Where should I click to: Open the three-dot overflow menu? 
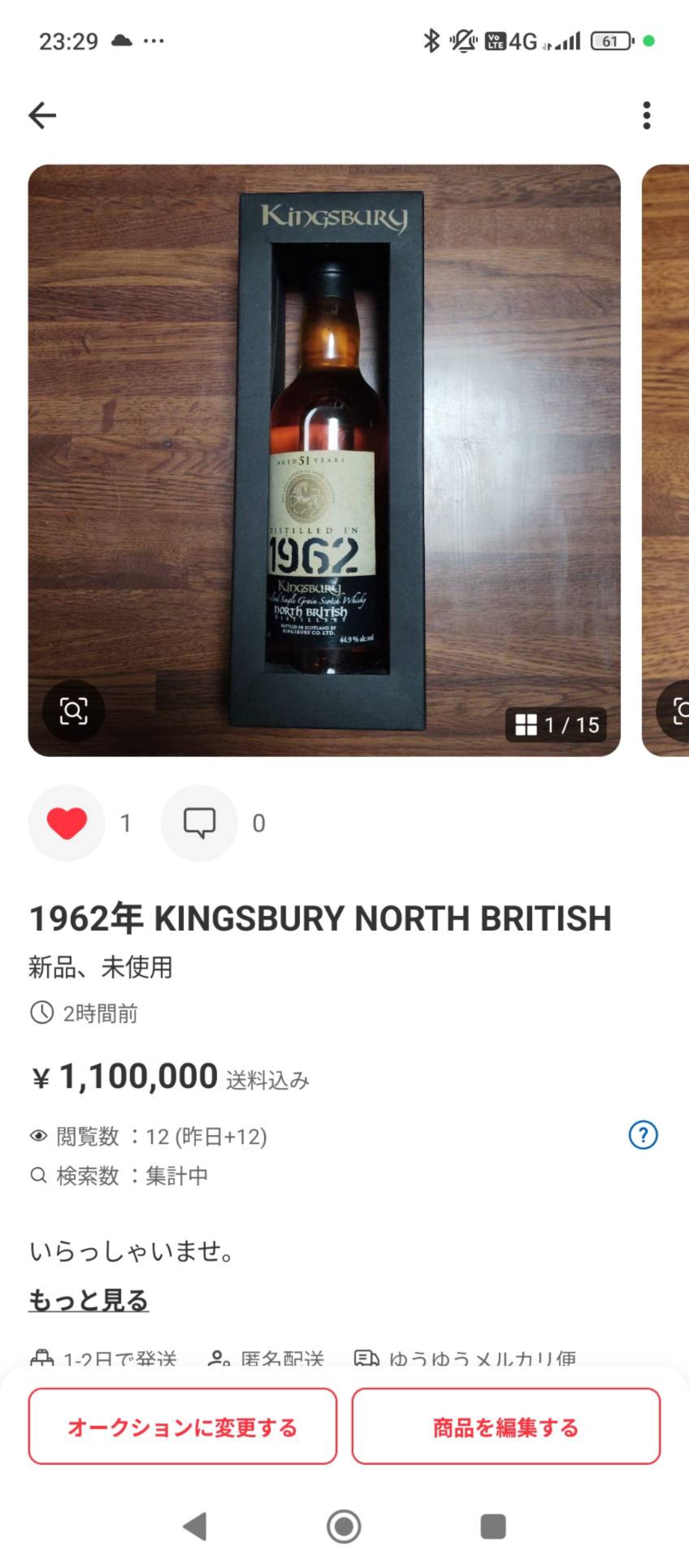click(646, 116)
